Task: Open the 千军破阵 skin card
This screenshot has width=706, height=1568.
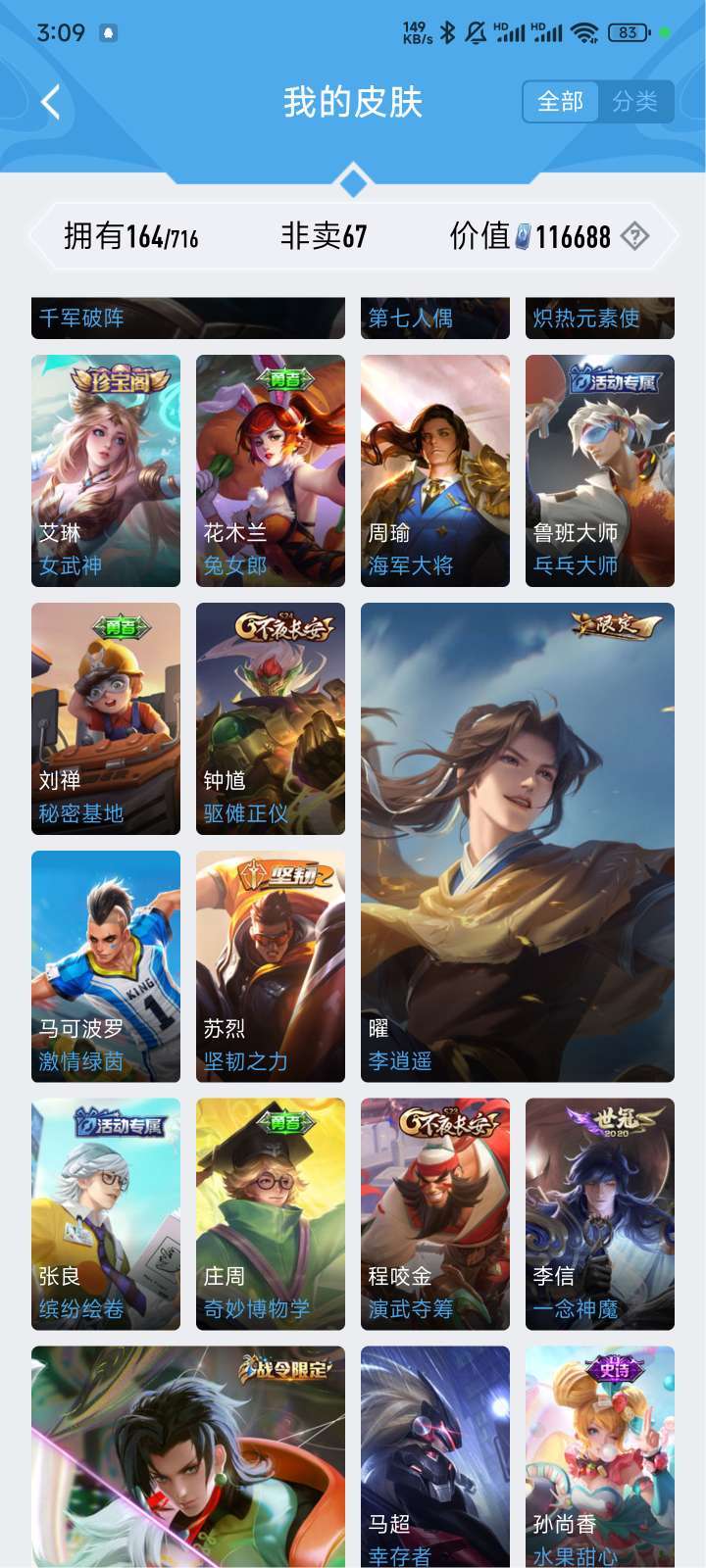Action: coord(188,318)
